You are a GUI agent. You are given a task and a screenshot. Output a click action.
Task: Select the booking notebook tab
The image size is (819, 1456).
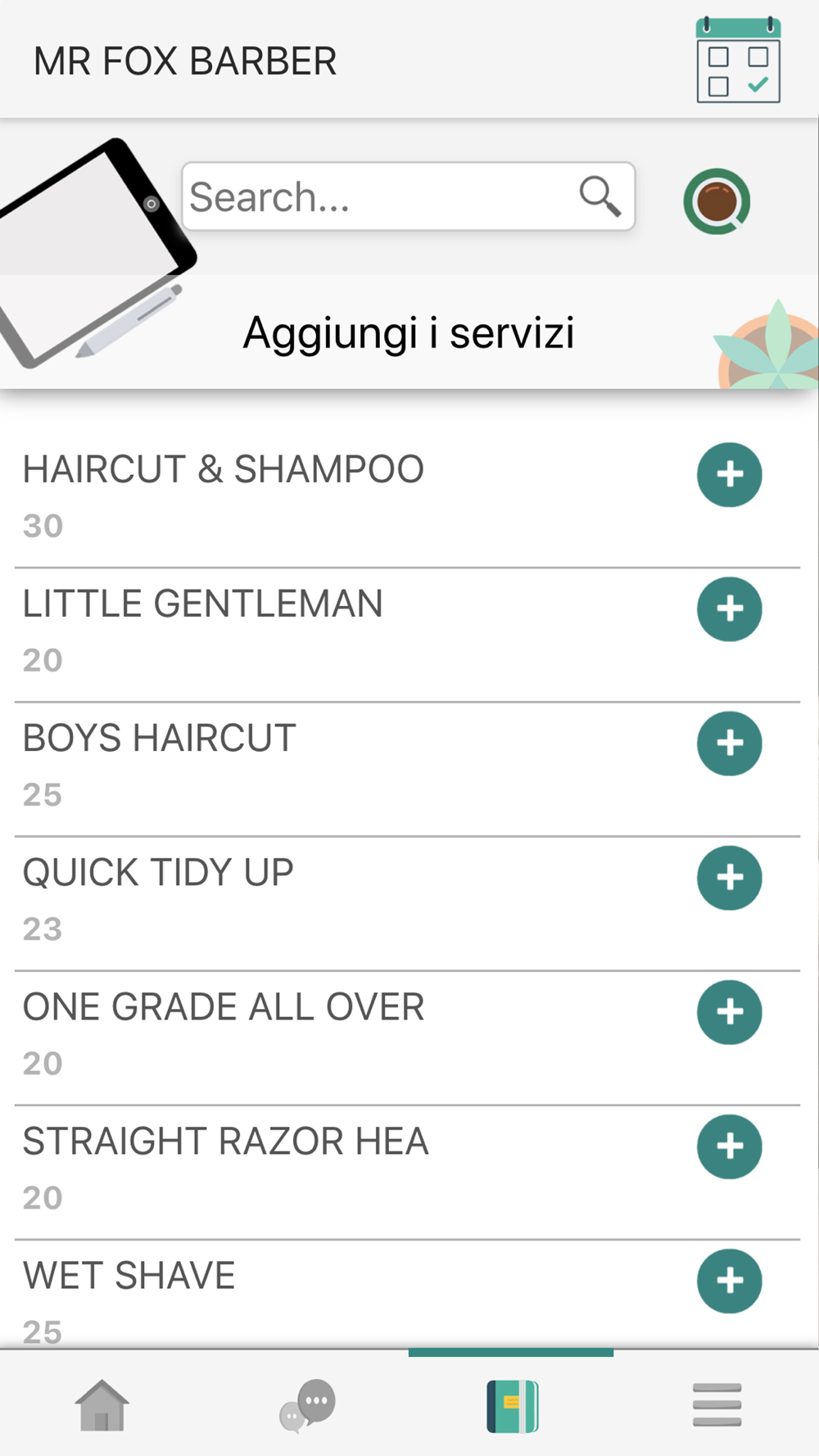[512, 1406]
